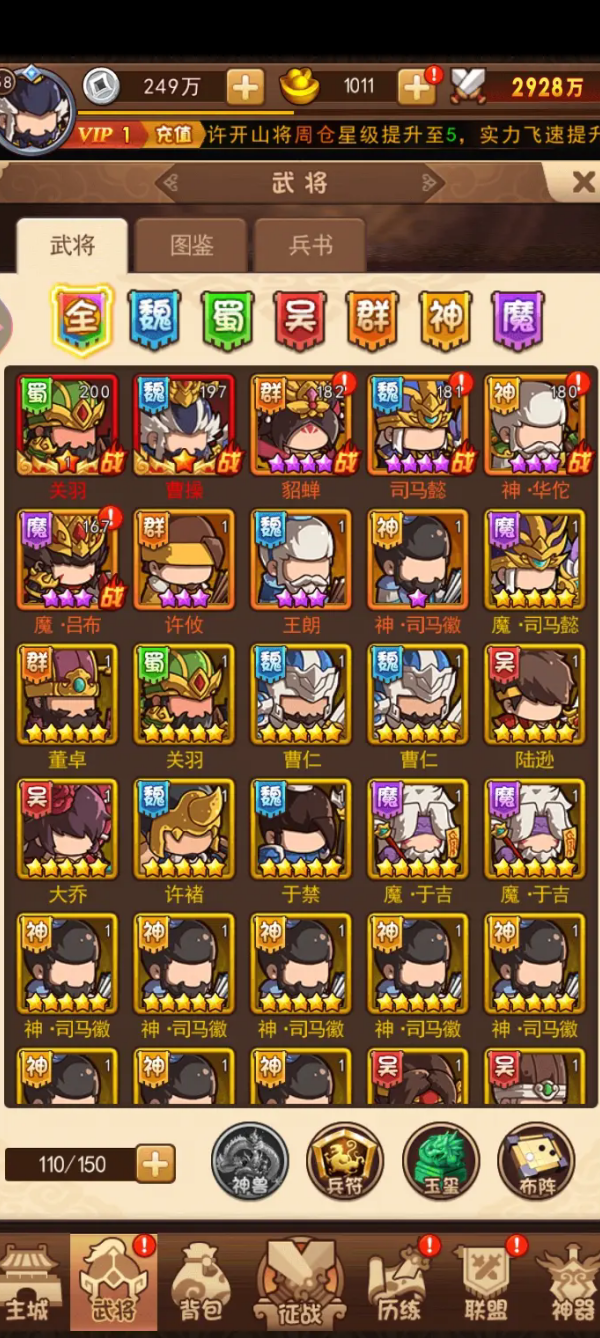Select the 貂蝉 hero card
600x1338 pixels.
pyautogui.click(x=301, y=427)
